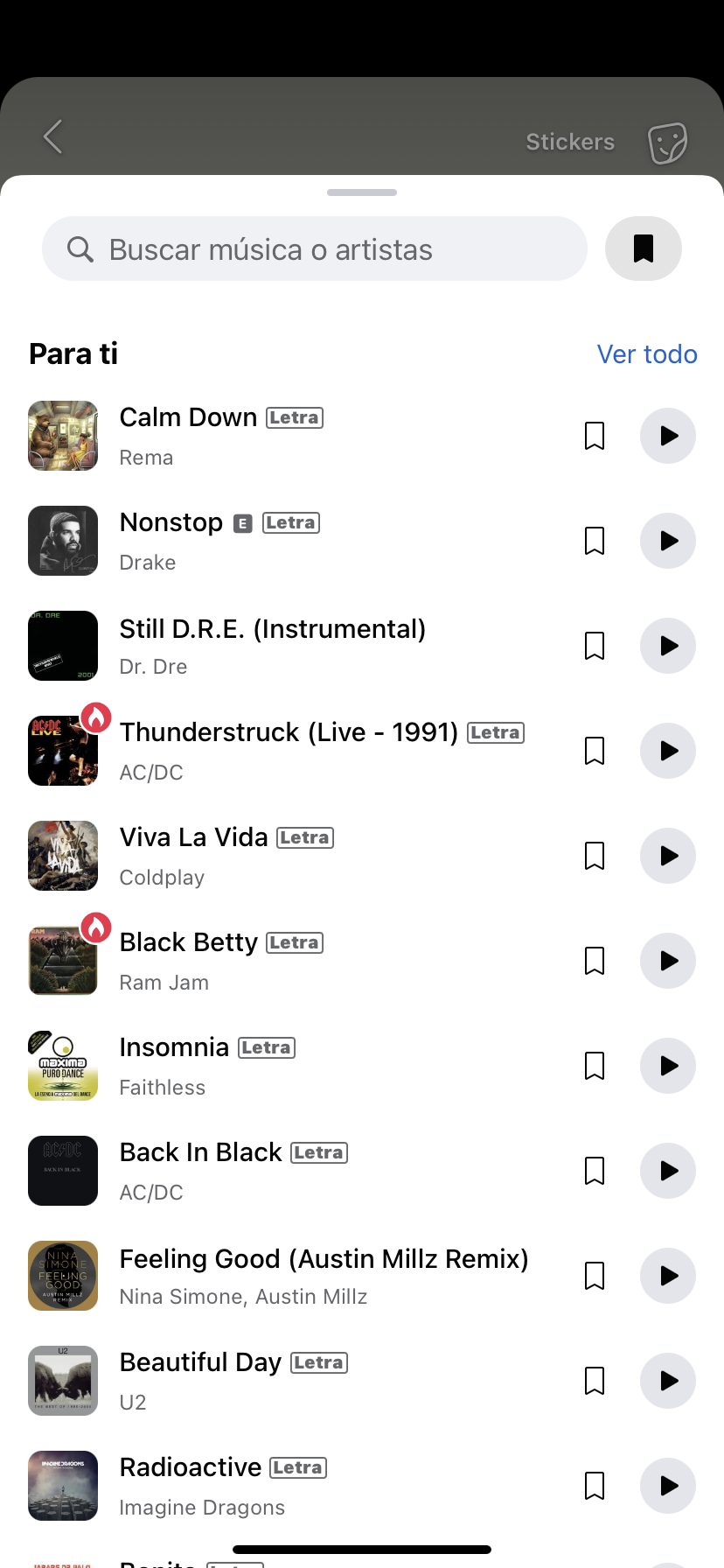The width and height of the screenshot is (724, 1568).
Task: Open the Stickers panel
Action: point(605,142)
